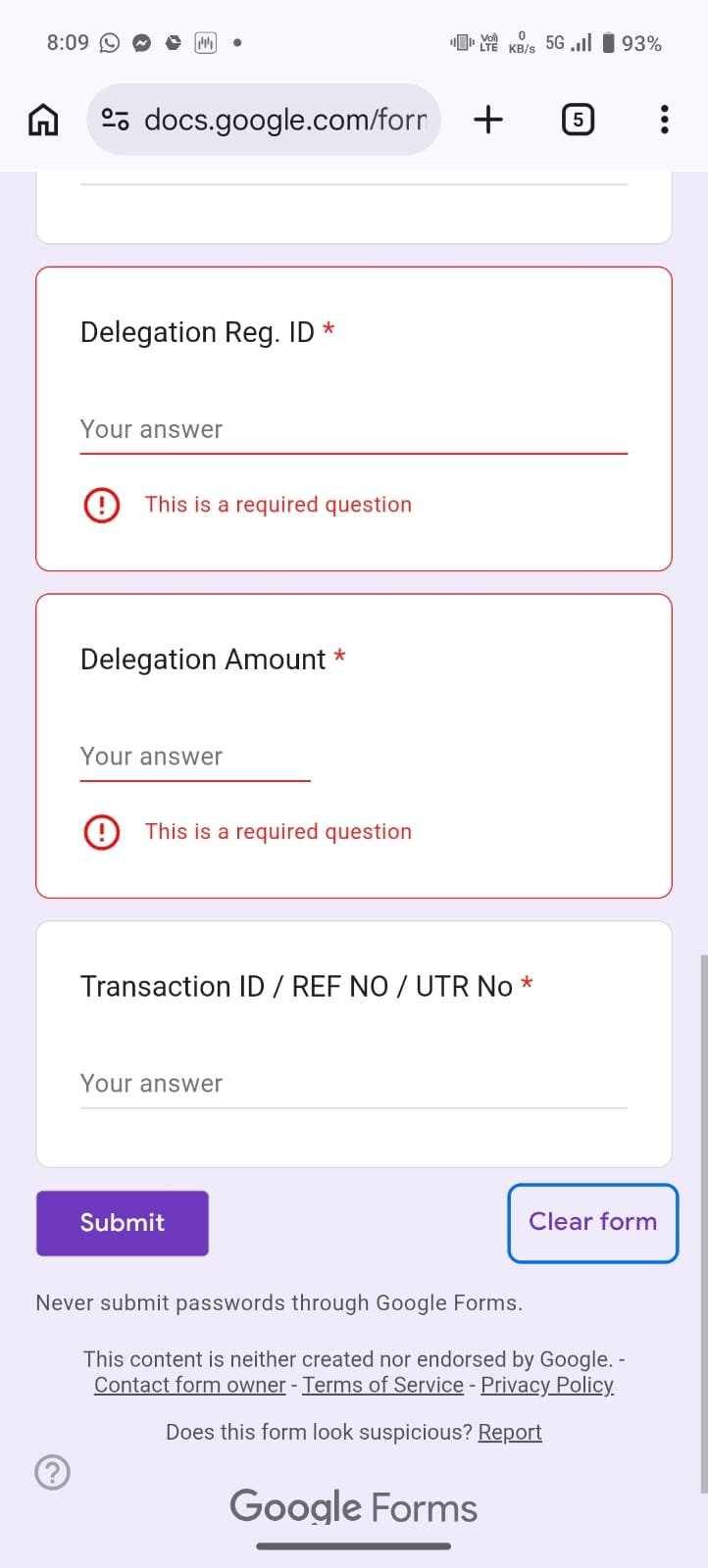Open the help question mark icon
Viewport: 708px width, 1568px height.
[53, 1472]
